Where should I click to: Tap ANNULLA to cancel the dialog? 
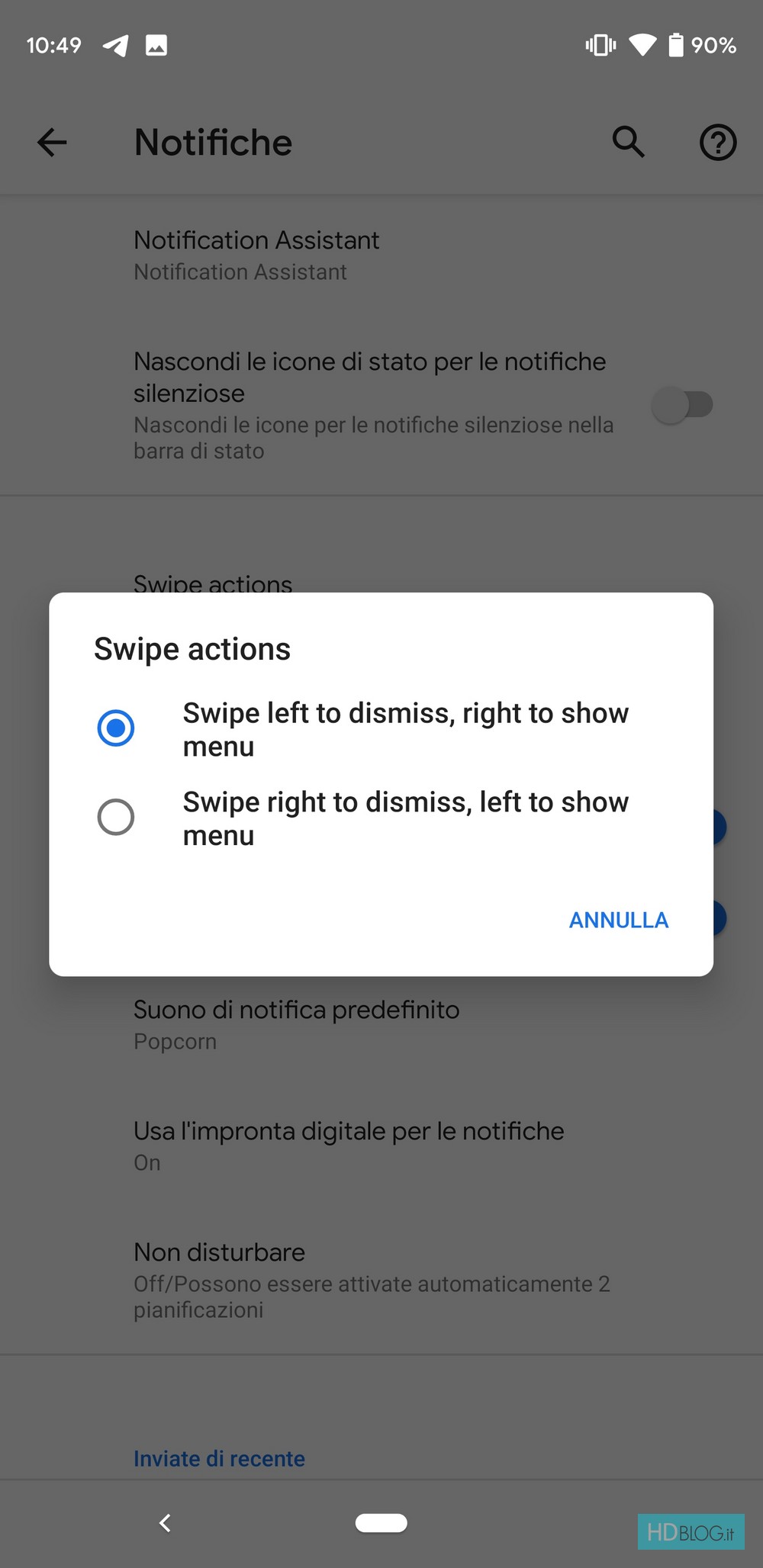tap(618, 920)
